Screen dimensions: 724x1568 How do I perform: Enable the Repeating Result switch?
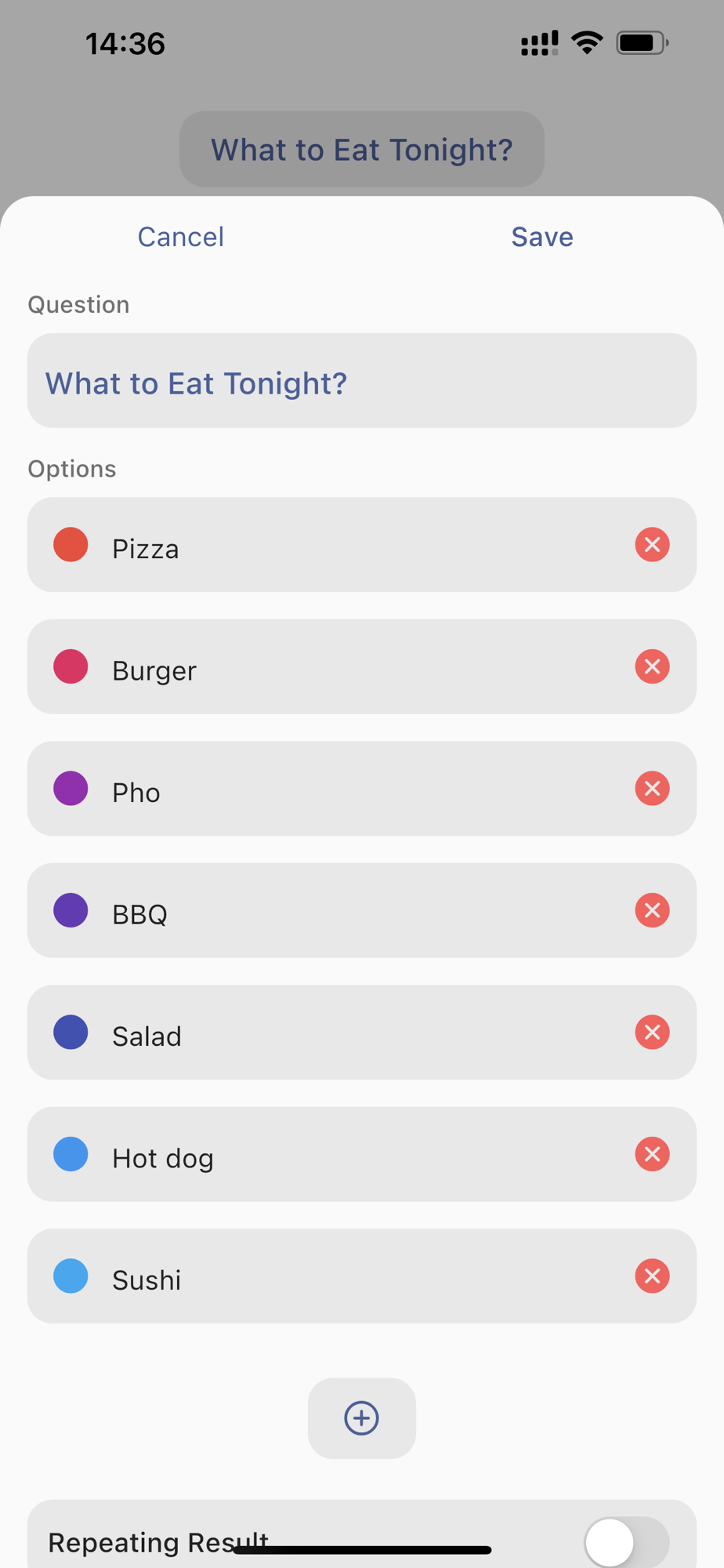(x=626, y=1542)
